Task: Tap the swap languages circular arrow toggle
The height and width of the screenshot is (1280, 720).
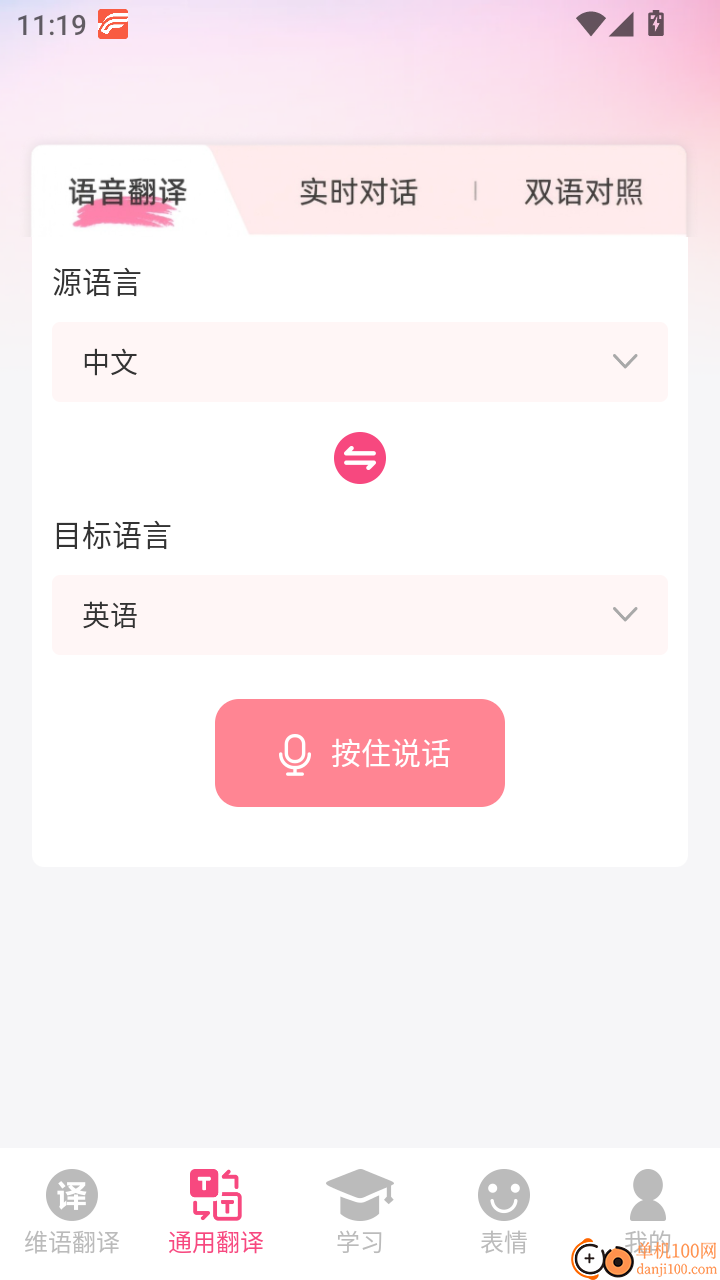Action: [359, 457]
